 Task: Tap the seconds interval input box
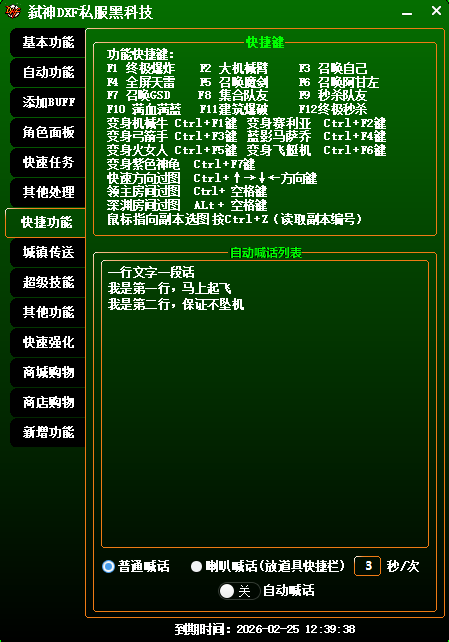pos(367,566)
